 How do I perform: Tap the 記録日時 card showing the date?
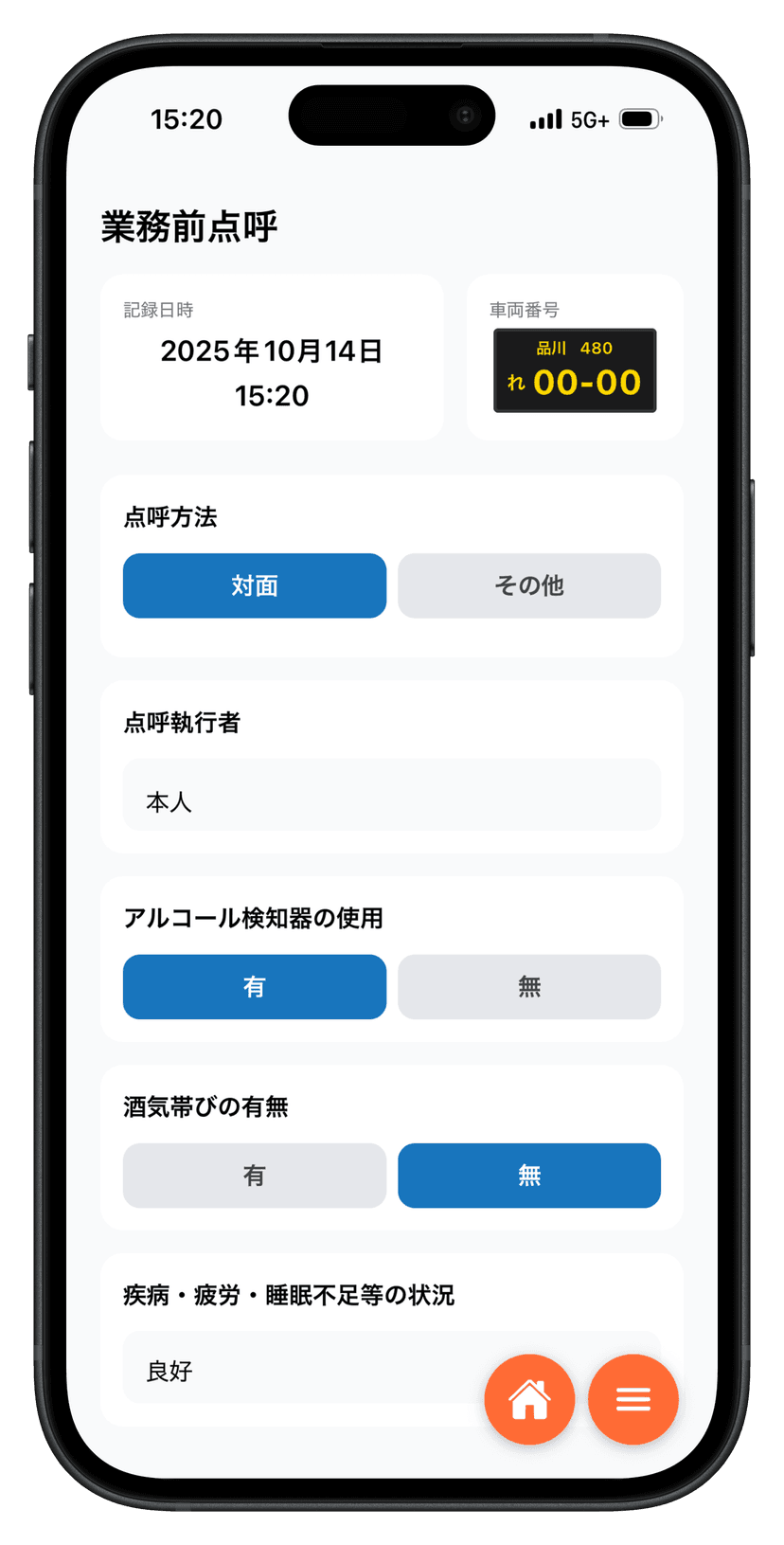(x=272, y=357)
